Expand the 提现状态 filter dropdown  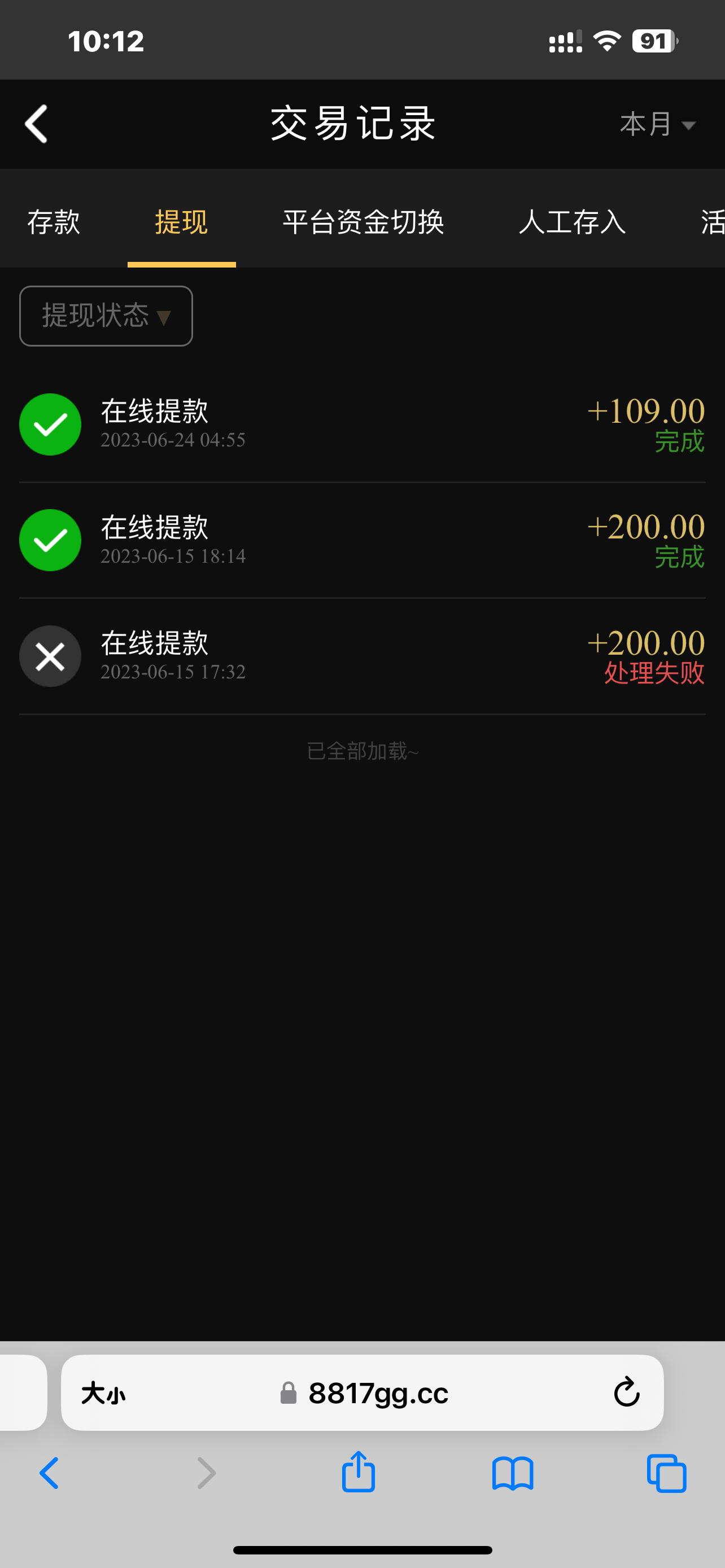(106, 316)
